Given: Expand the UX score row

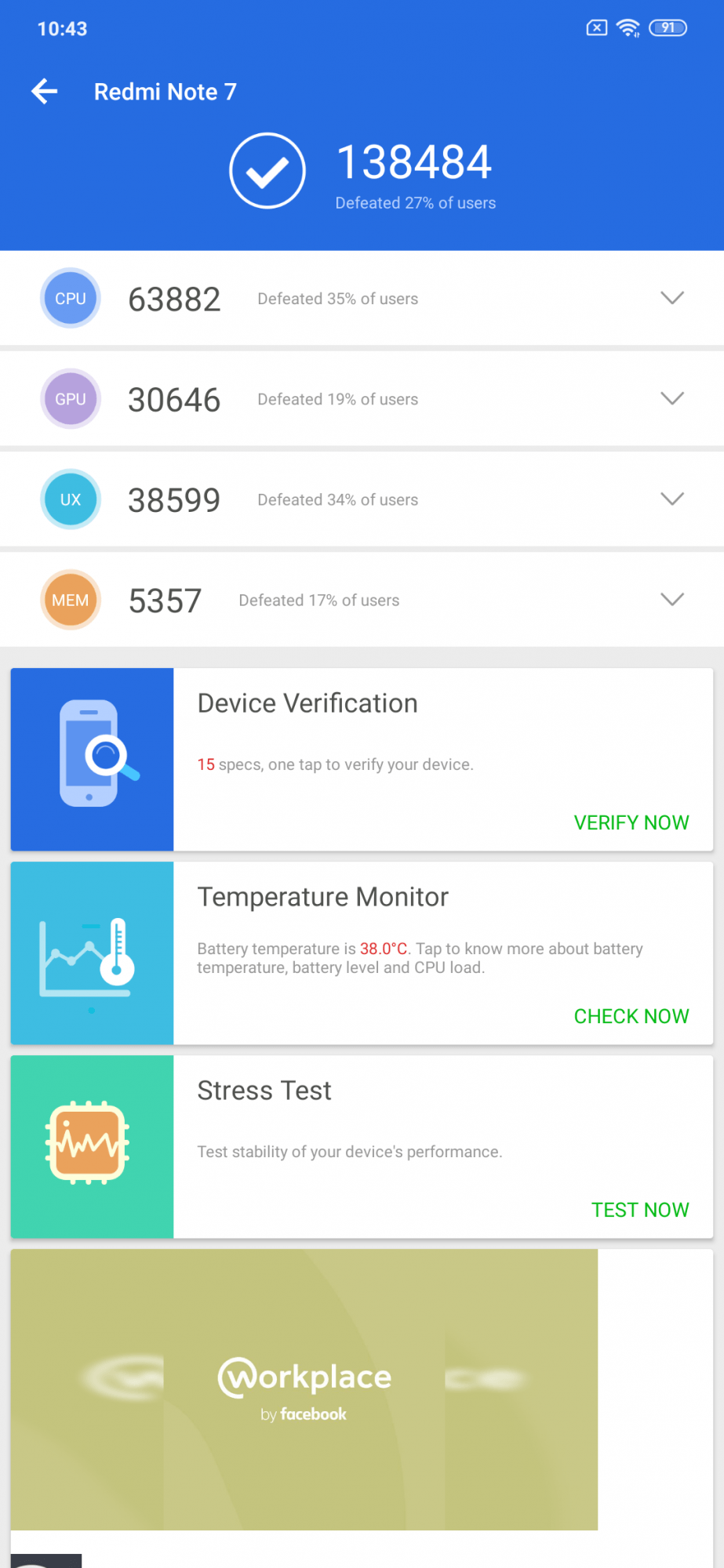Looking at the screenshot, I should point(672,499).
